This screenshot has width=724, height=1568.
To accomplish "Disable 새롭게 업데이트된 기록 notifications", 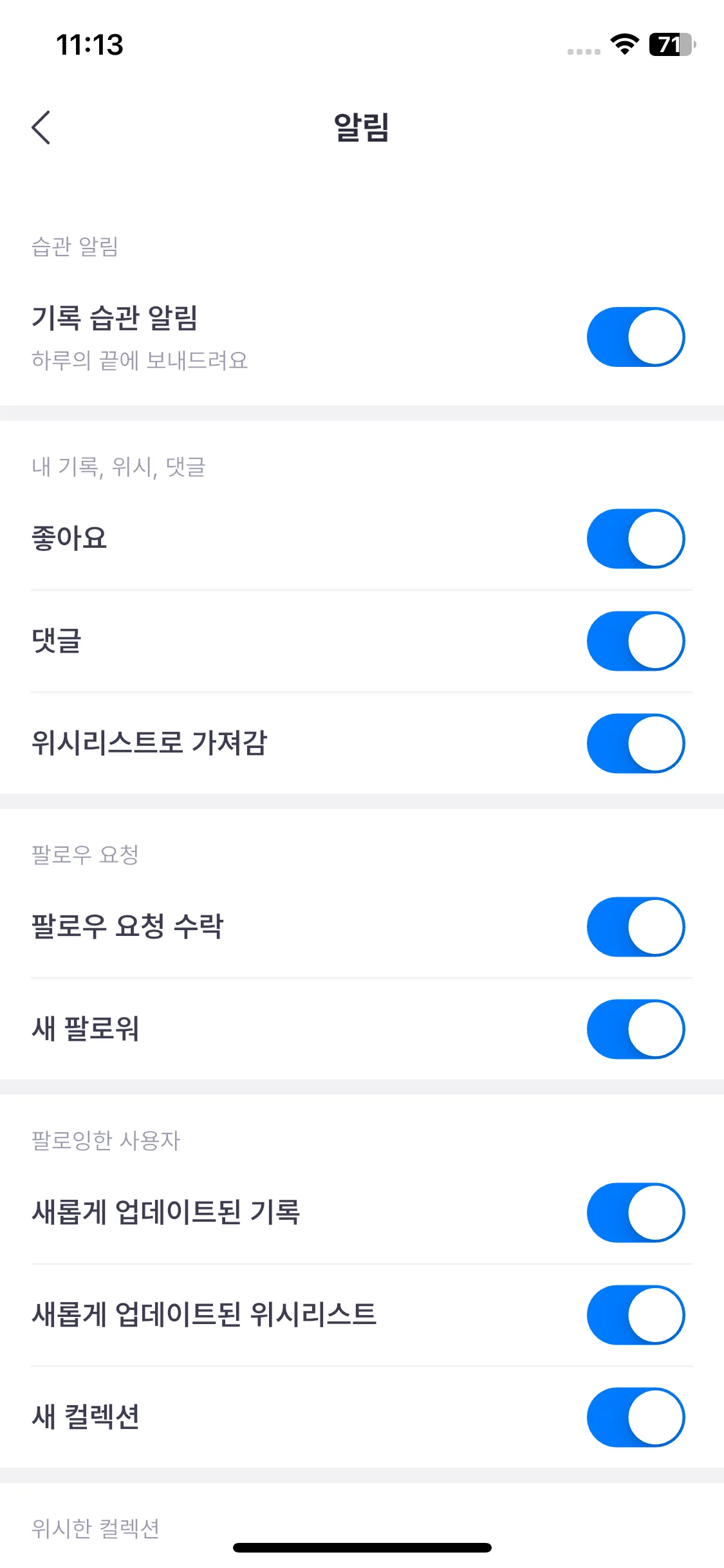I will tap(635, 1212).
